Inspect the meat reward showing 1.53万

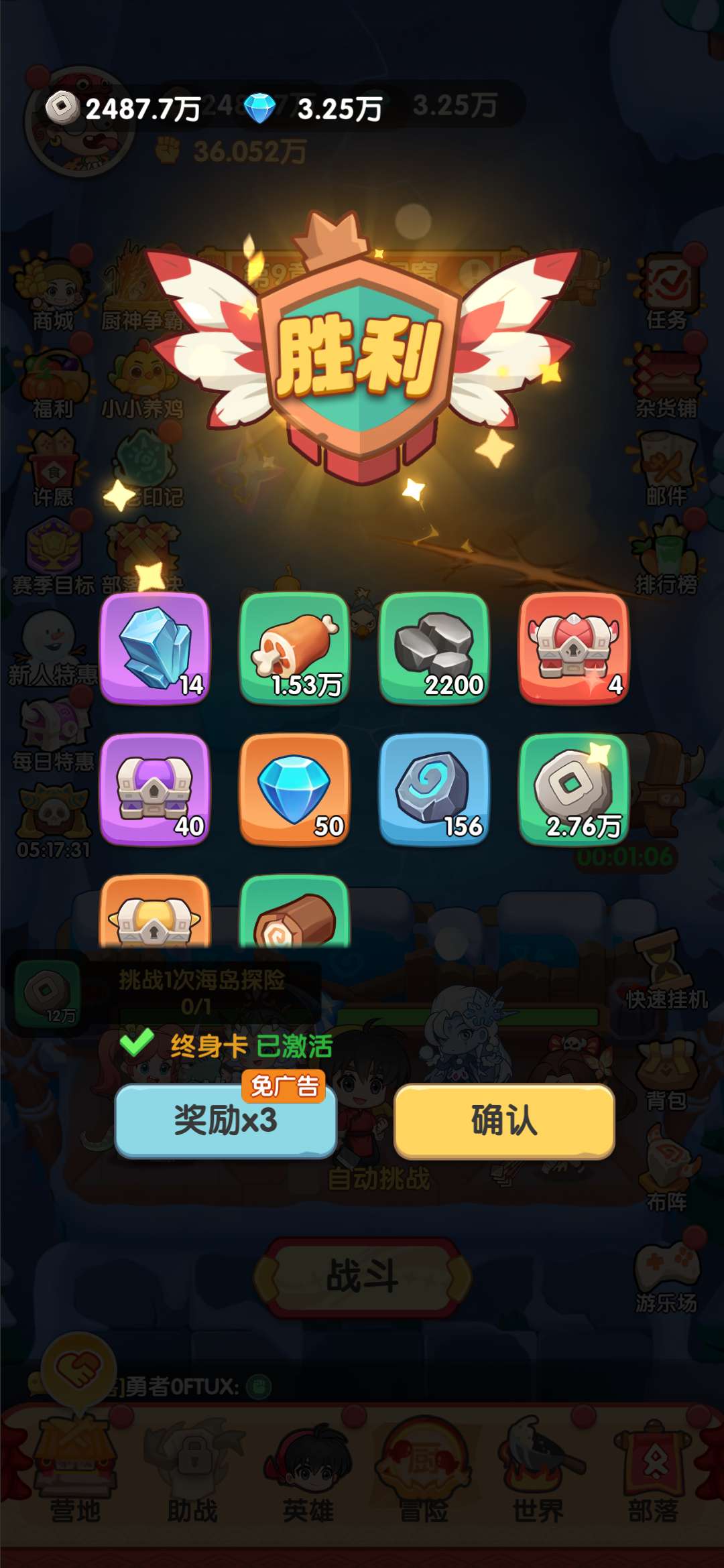(295, 648)
